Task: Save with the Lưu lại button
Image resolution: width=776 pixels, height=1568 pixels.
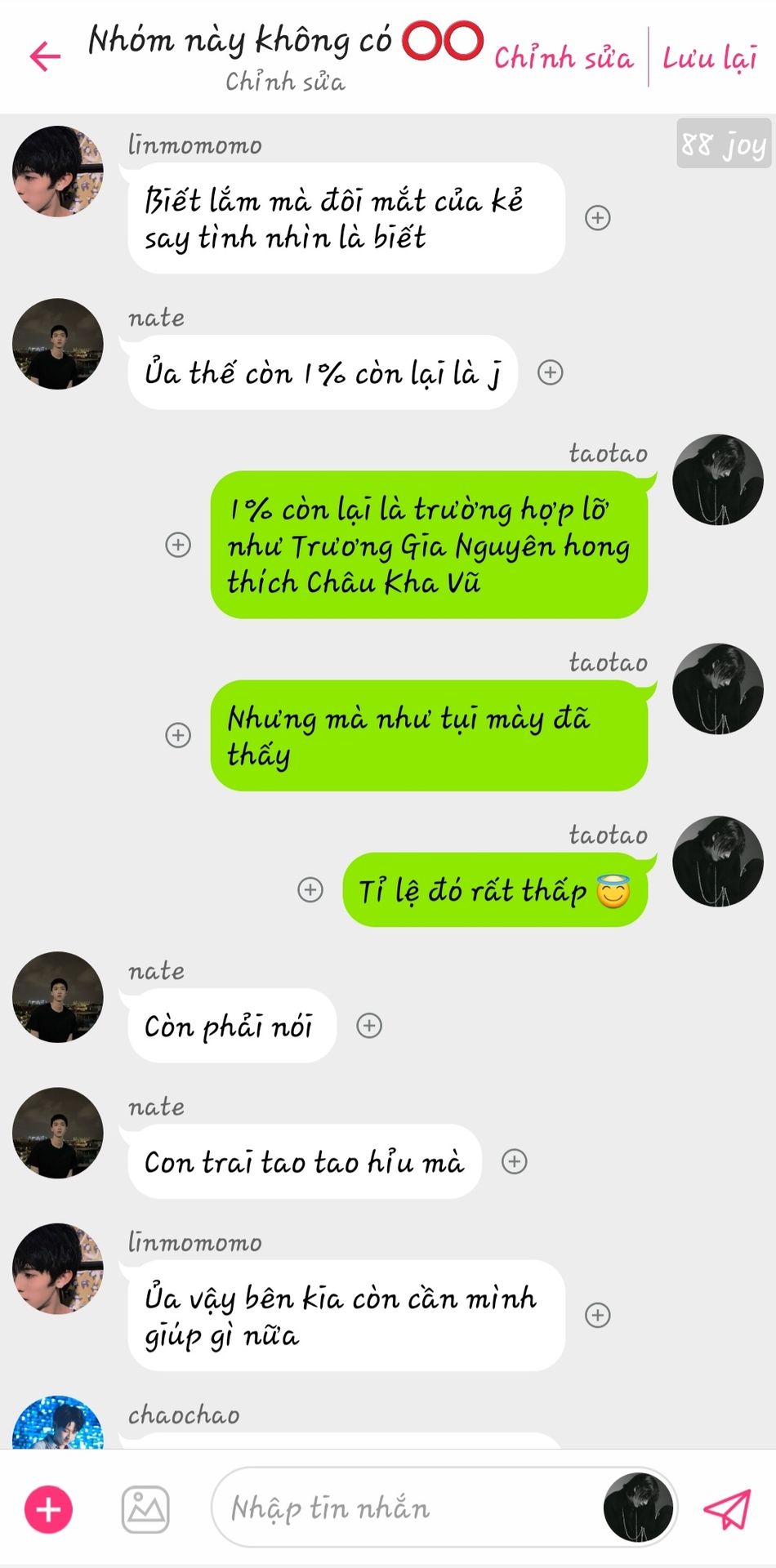Action: tap(709, 57)
